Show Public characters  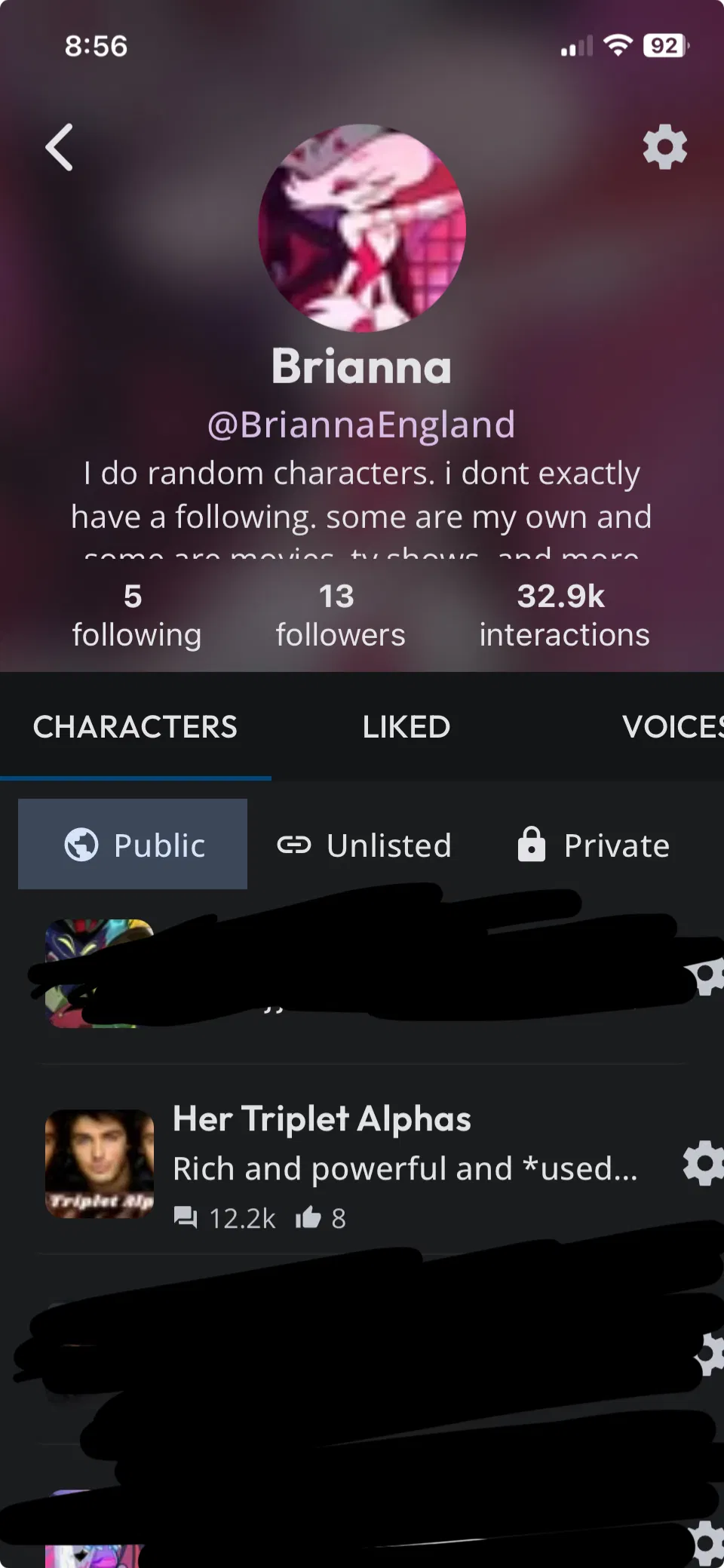[133, 845]
